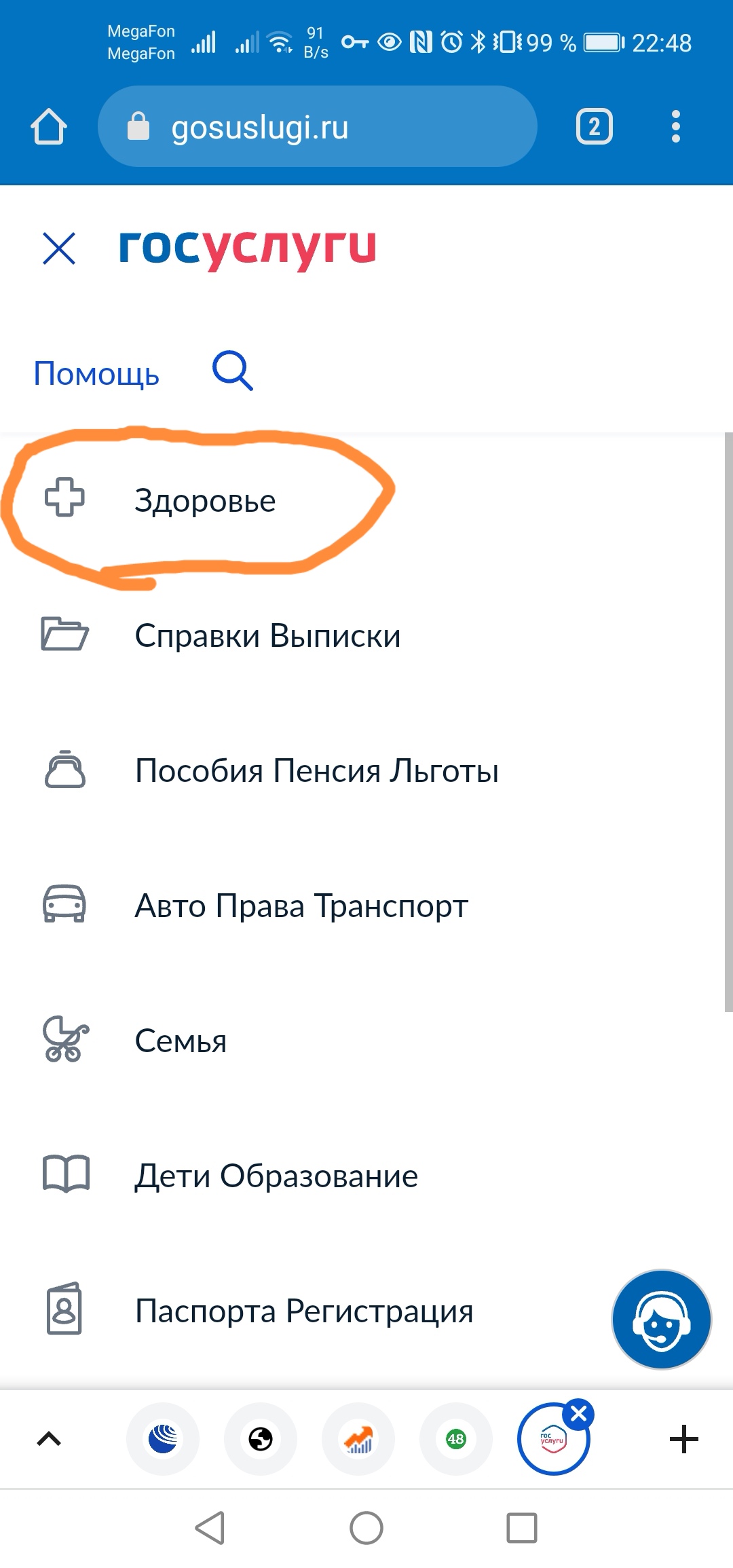Tap the browser home icon
The width and height of the screenshot is (733, 1568).
click(49, 126)
